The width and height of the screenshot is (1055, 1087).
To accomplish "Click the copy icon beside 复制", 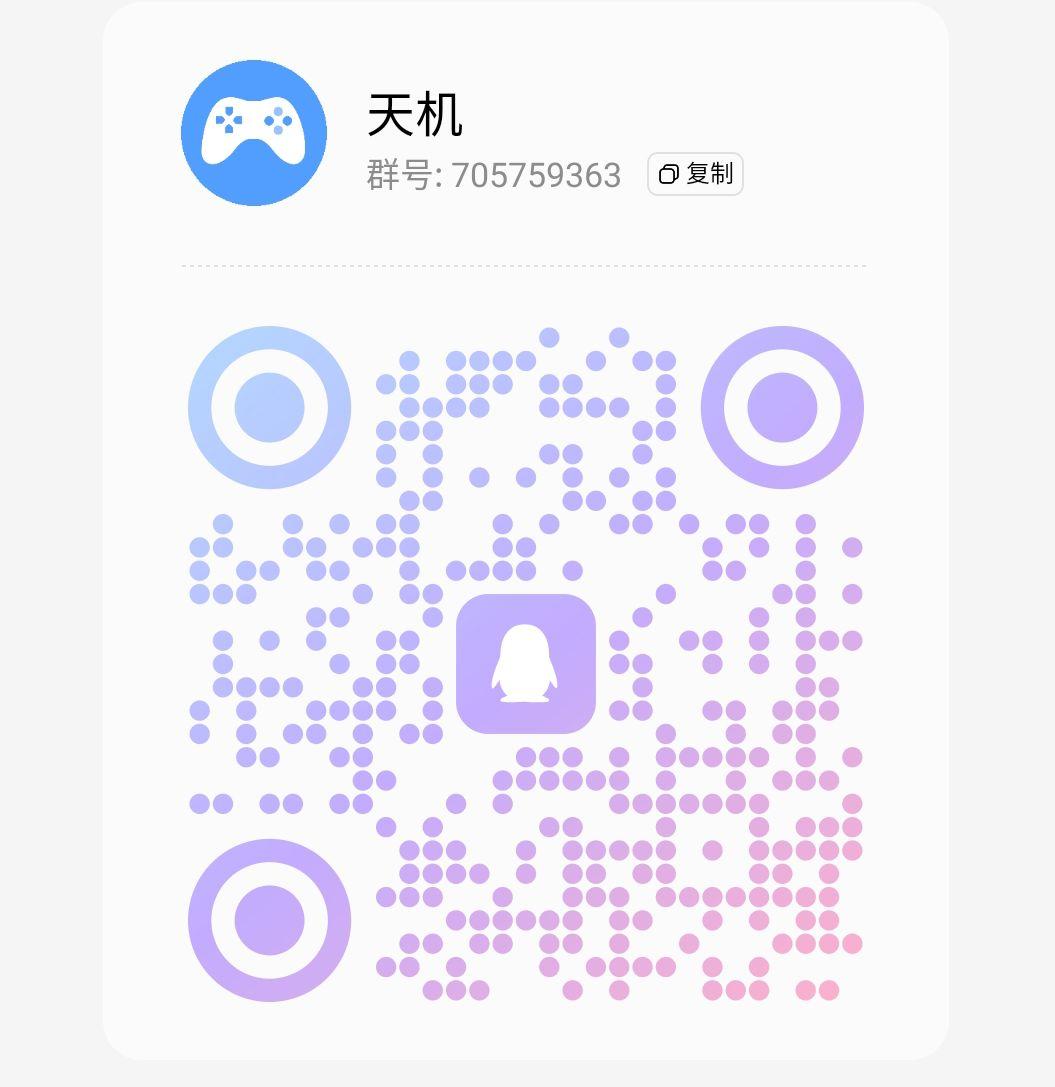I will point(669,173).
